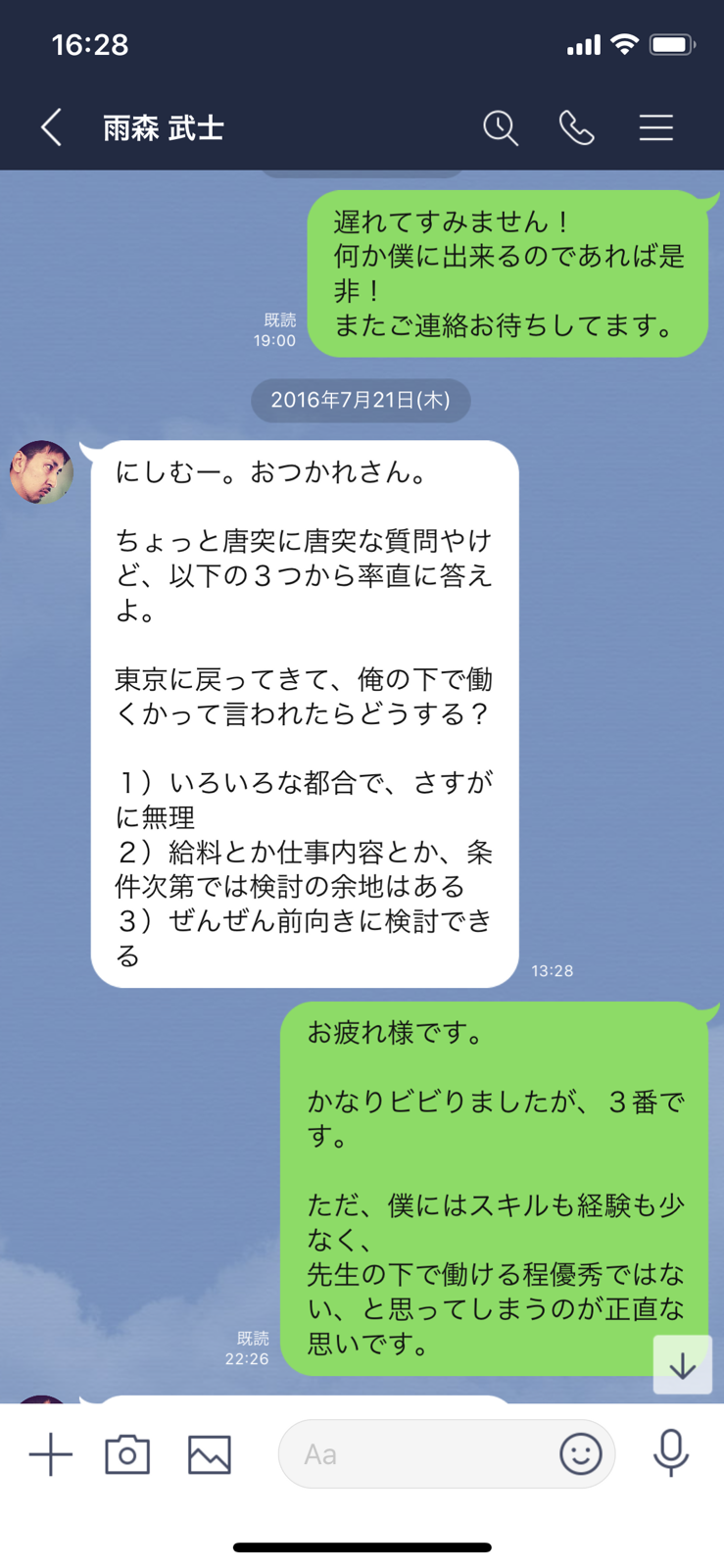724x1568 pixels.
Task: Open the chat menu with three lines
Action: point(655,128)
